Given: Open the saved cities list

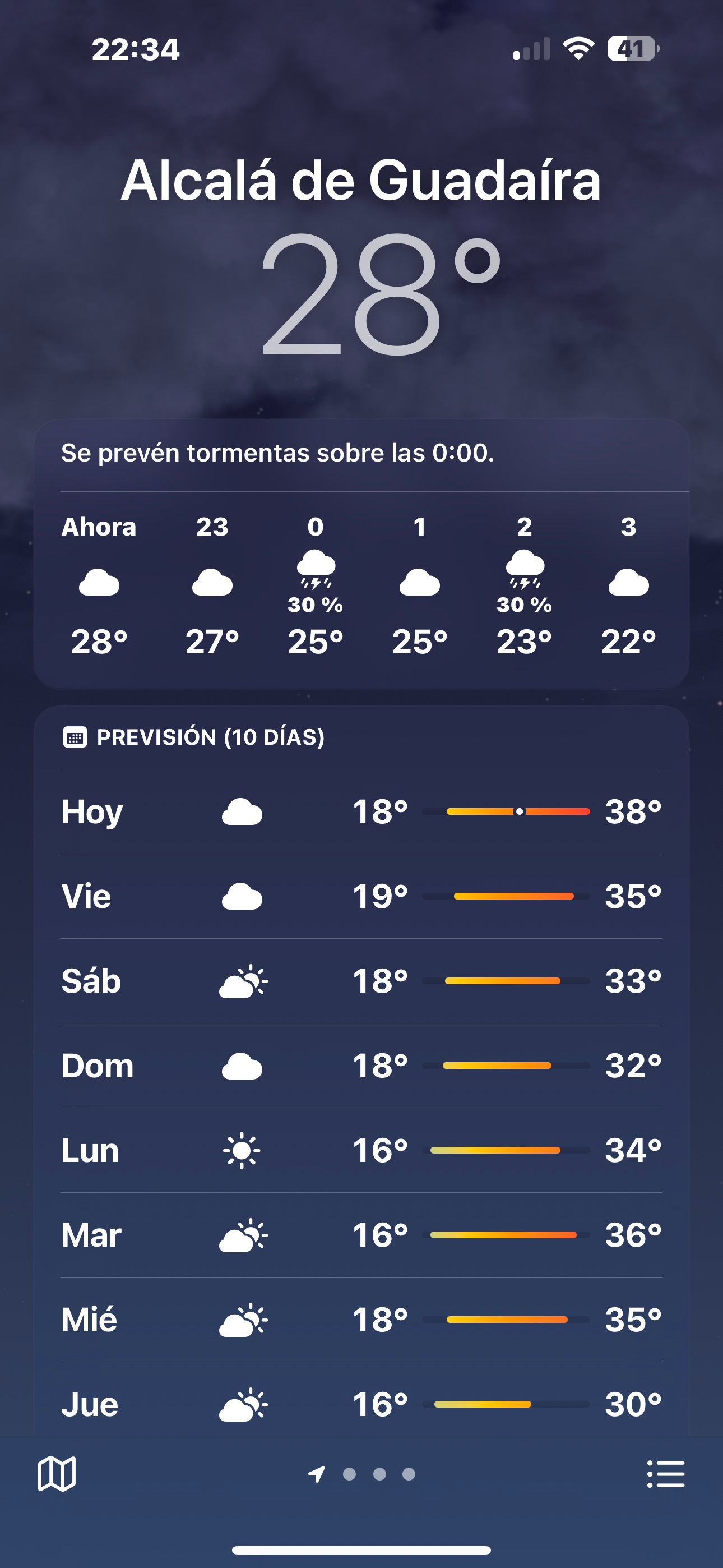Looking at the screenshot, I should pos(665,1474).
